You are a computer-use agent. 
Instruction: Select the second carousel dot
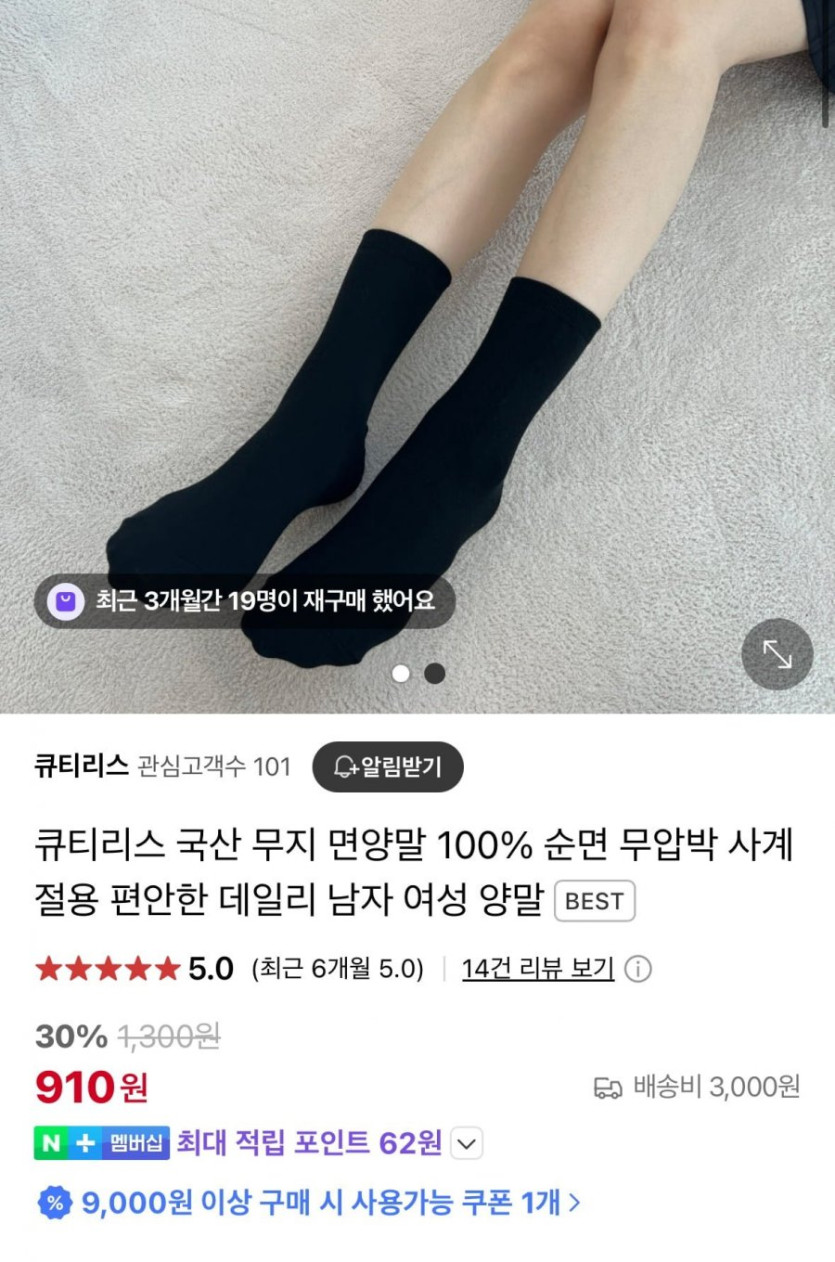pos(432,673)
